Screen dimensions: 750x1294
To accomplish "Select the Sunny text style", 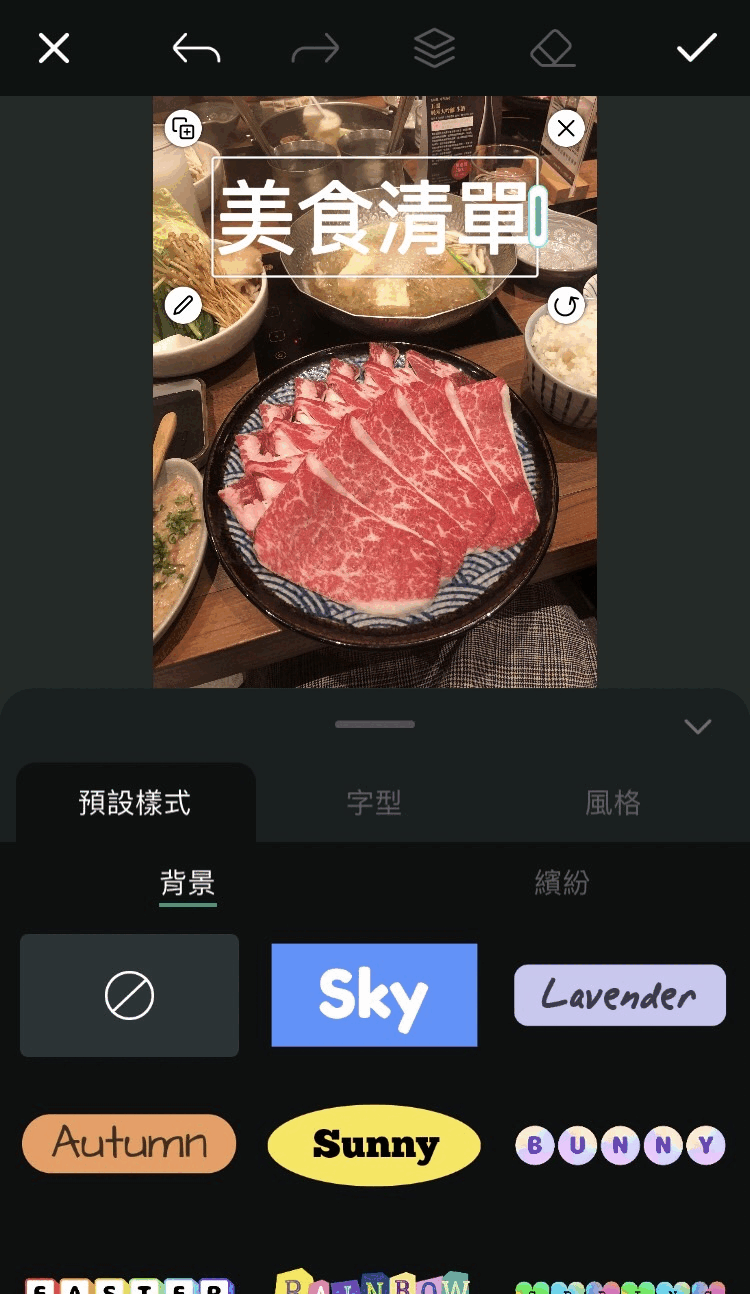I will point(374,1144).
